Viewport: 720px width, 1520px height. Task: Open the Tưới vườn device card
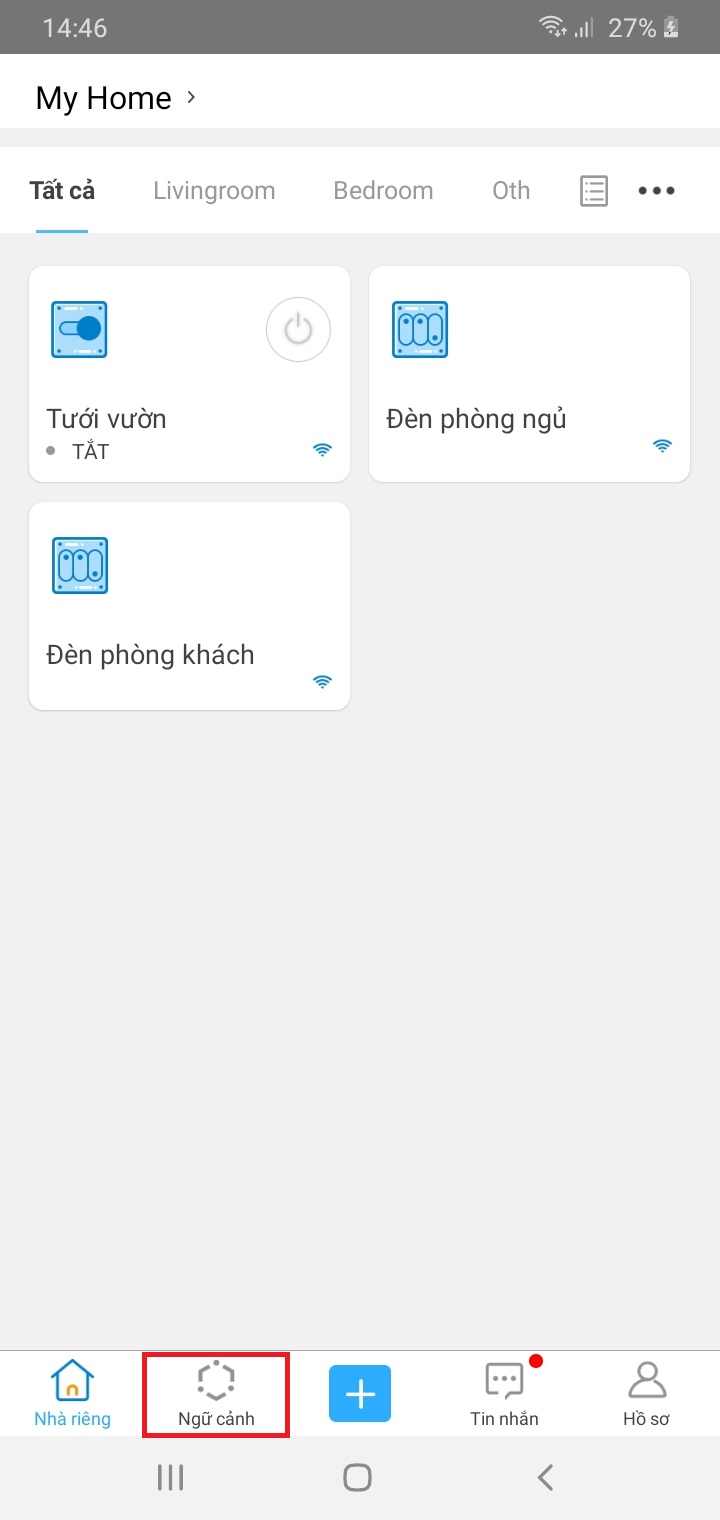190,374
